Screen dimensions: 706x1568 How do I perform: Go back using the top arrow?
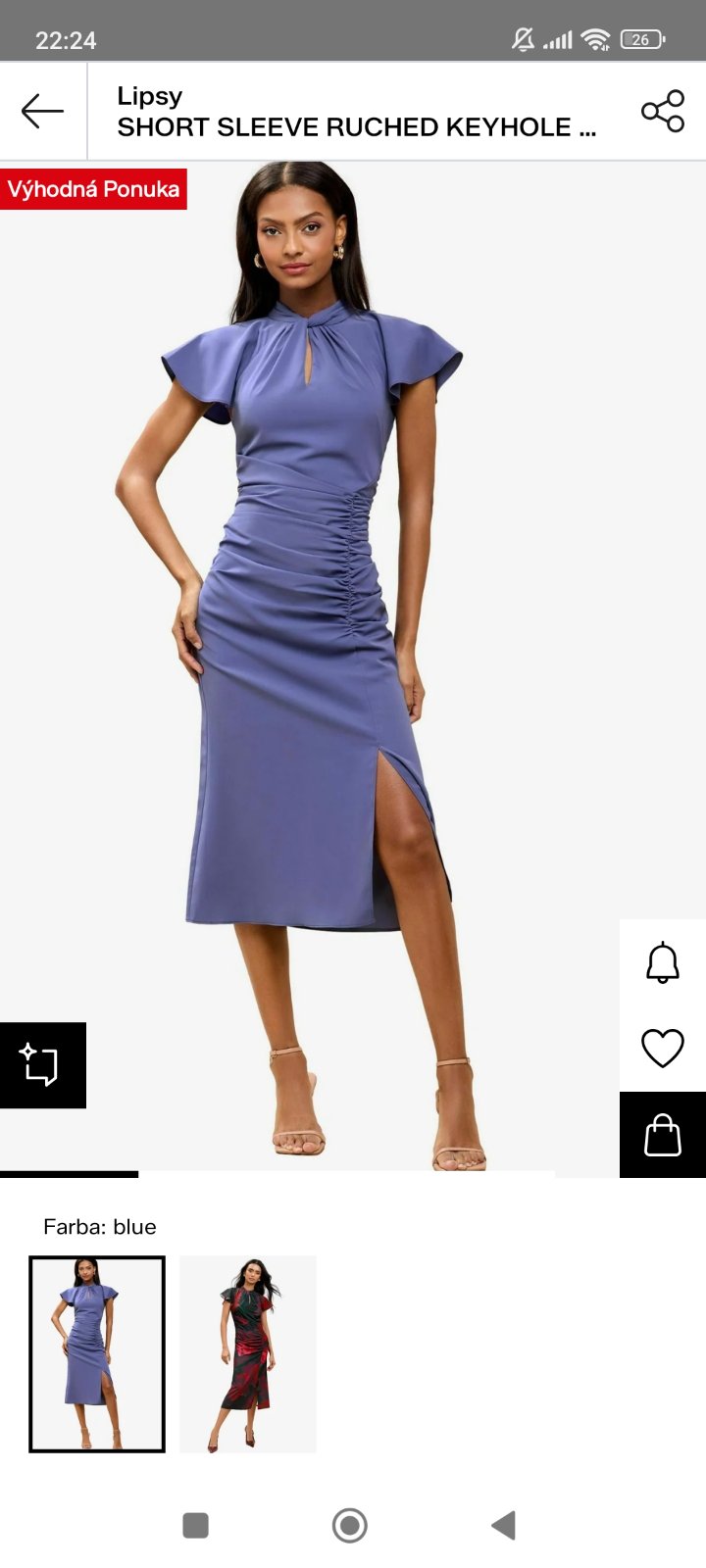coord(42,111)
